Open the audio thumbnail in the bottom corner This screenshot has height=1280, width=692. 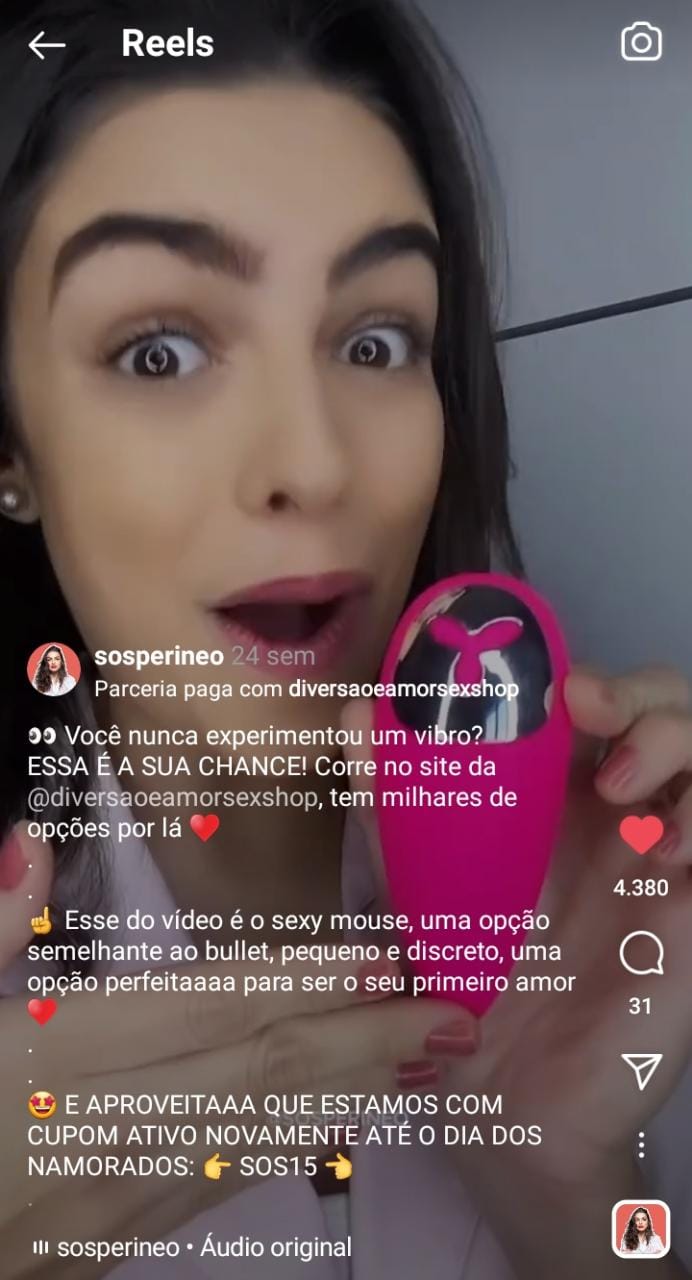click(641, 1229)
